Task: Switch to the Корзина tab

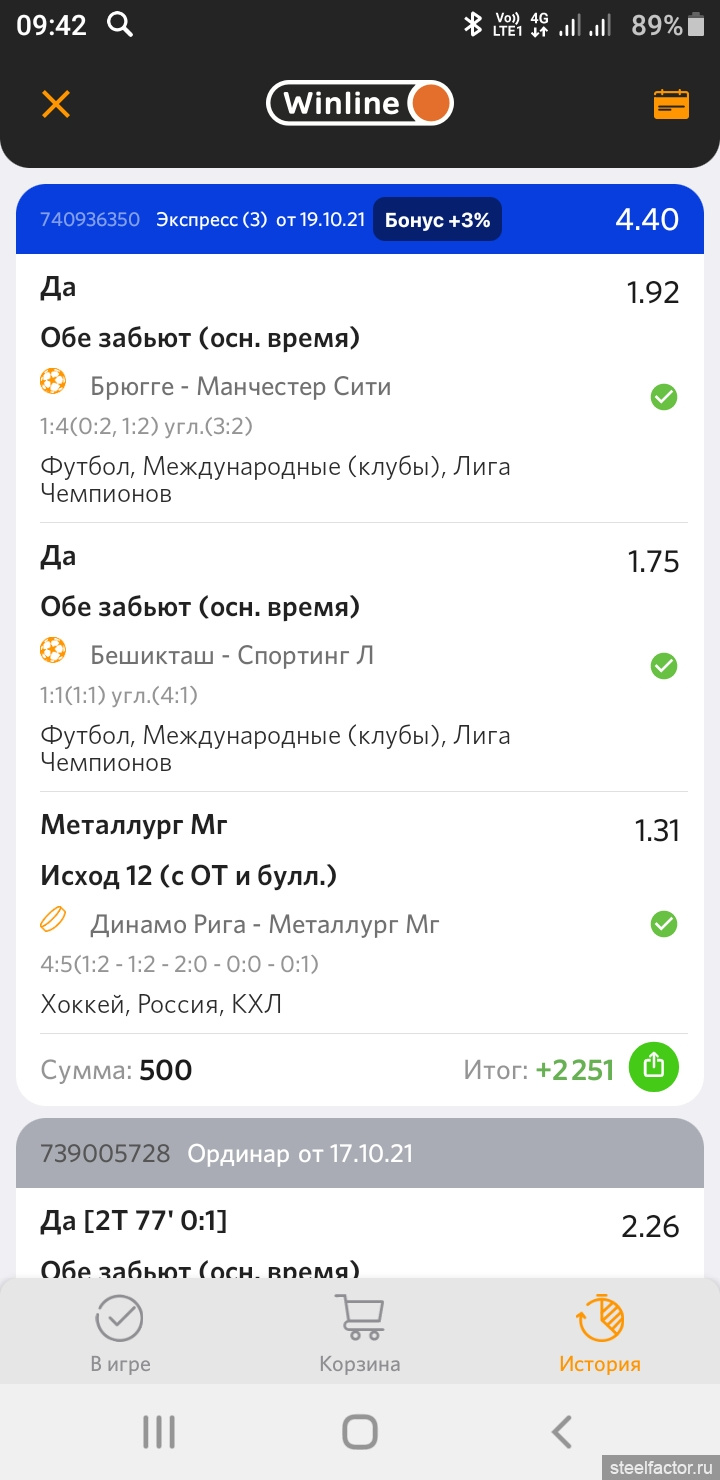Action: pos(360,1332)
